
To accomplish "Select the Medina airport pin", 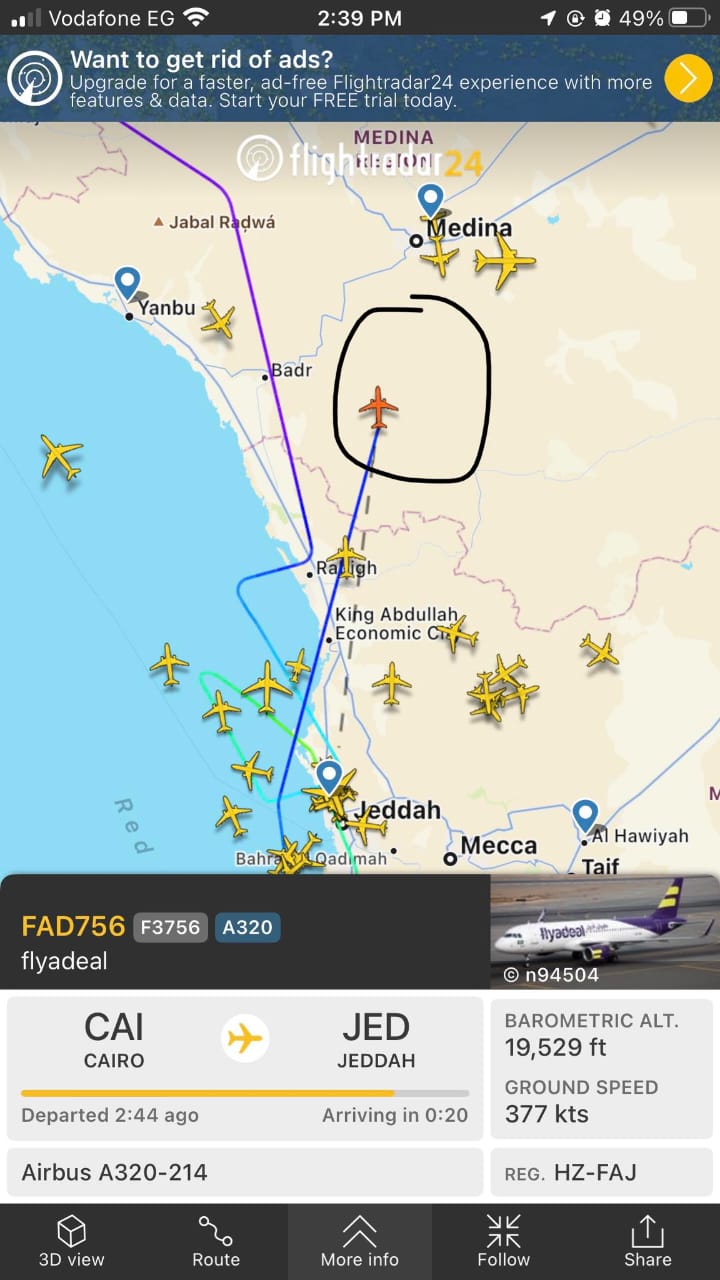I will [x=431, y=200].
